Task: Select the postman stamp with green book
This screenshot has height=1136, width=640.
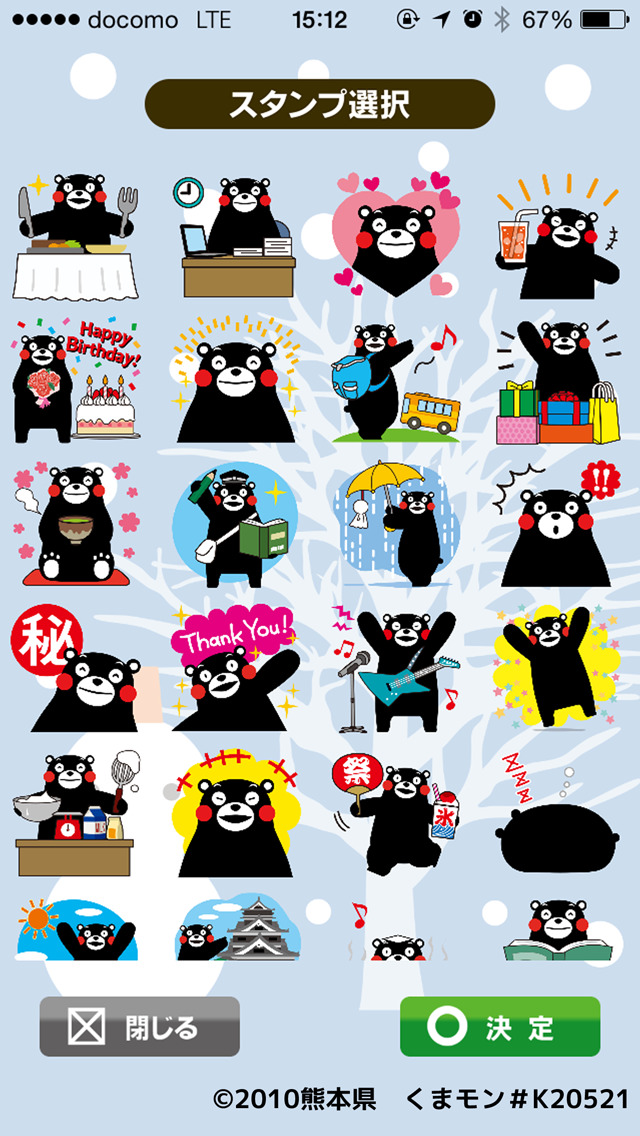Action: (x=236, y=525)
